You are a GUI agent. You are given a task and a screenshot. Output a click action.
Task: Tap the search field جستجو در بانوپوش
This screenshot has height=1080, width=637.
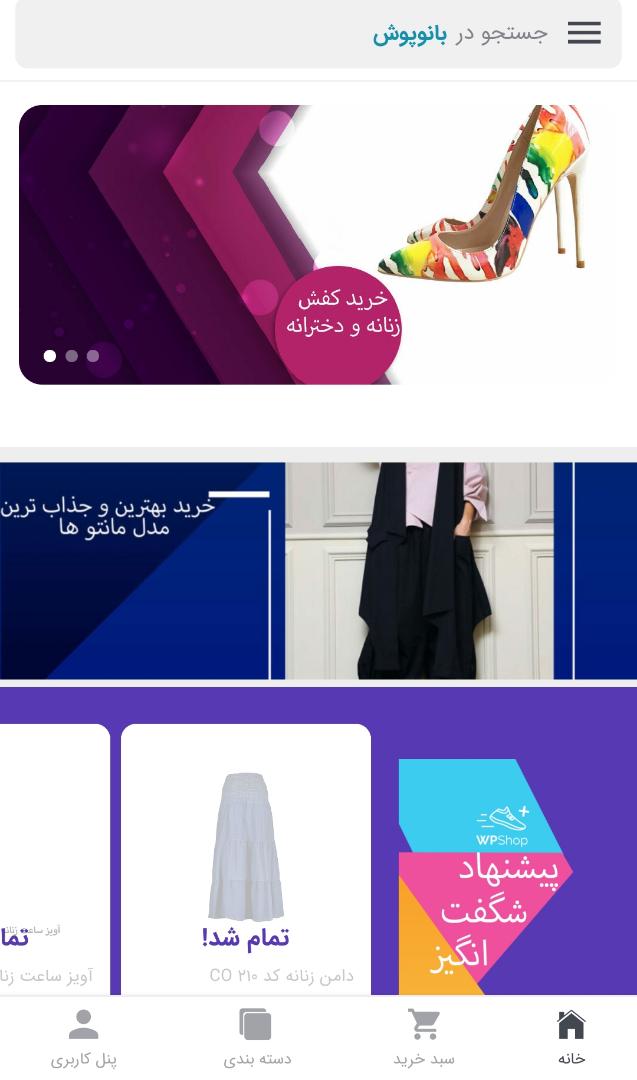point(400,34)
